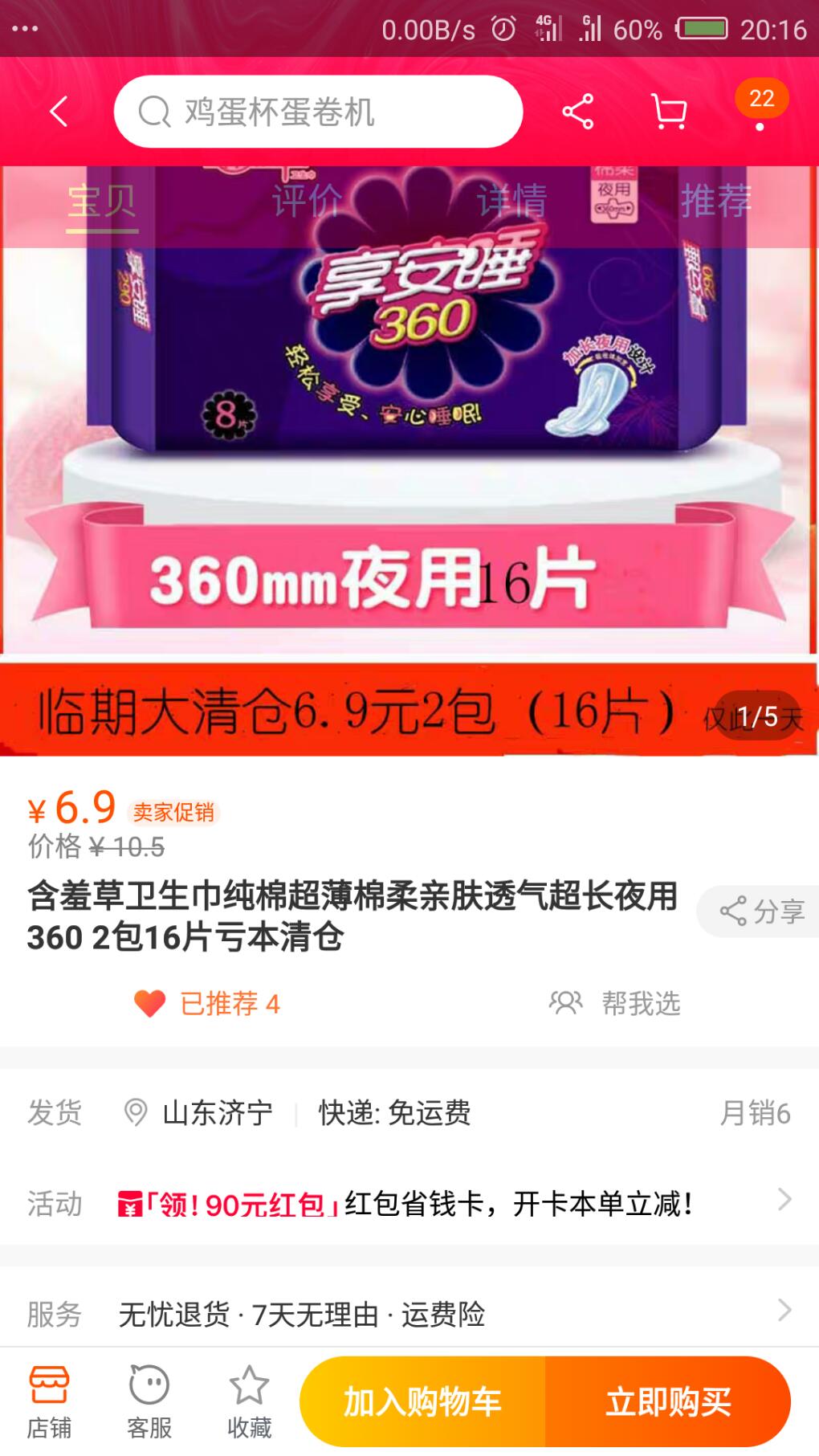This screenshot has height=1456, width=819.
Task: Switch to the 评价 tab
Action: (x=307, y=201)
